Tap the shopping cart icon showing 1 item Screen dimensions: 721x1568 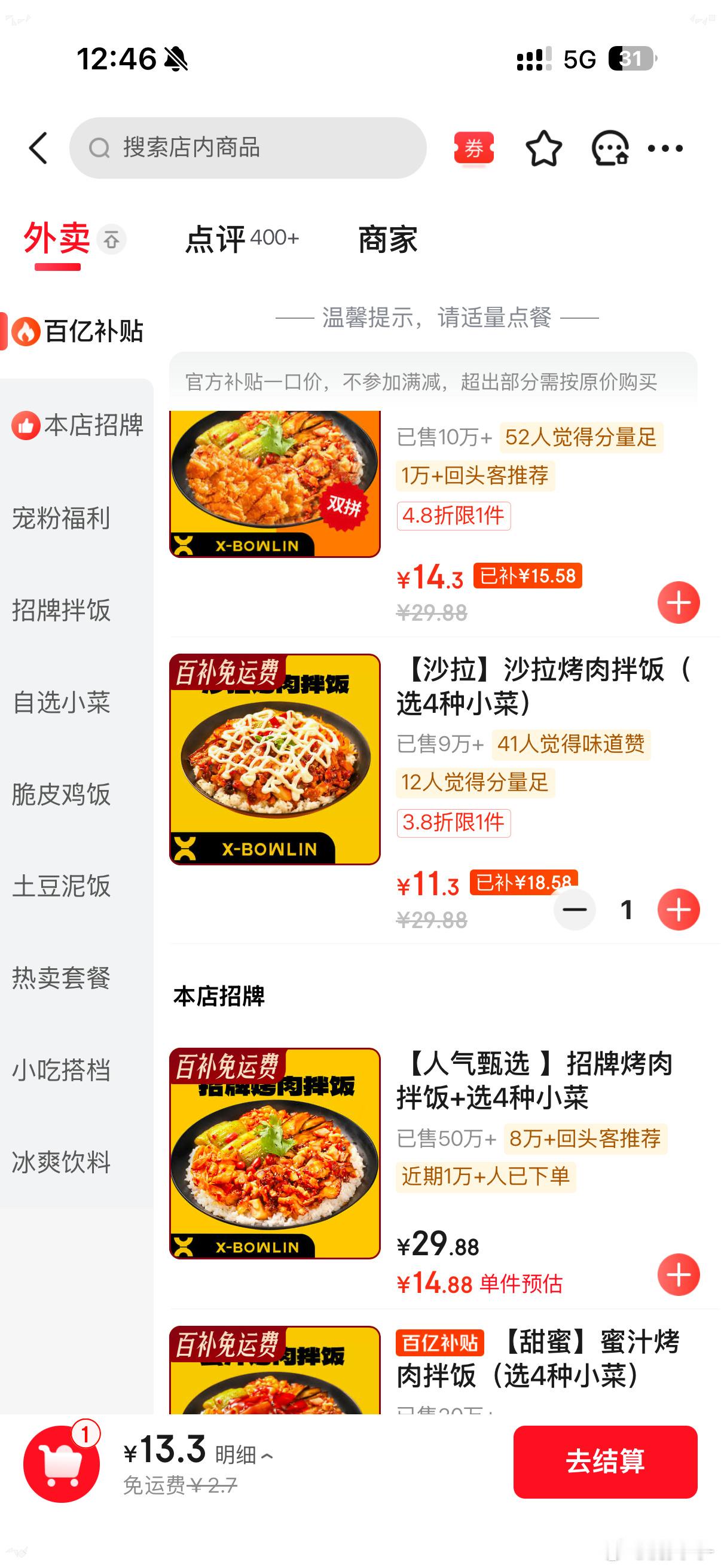pos(61,1464)
